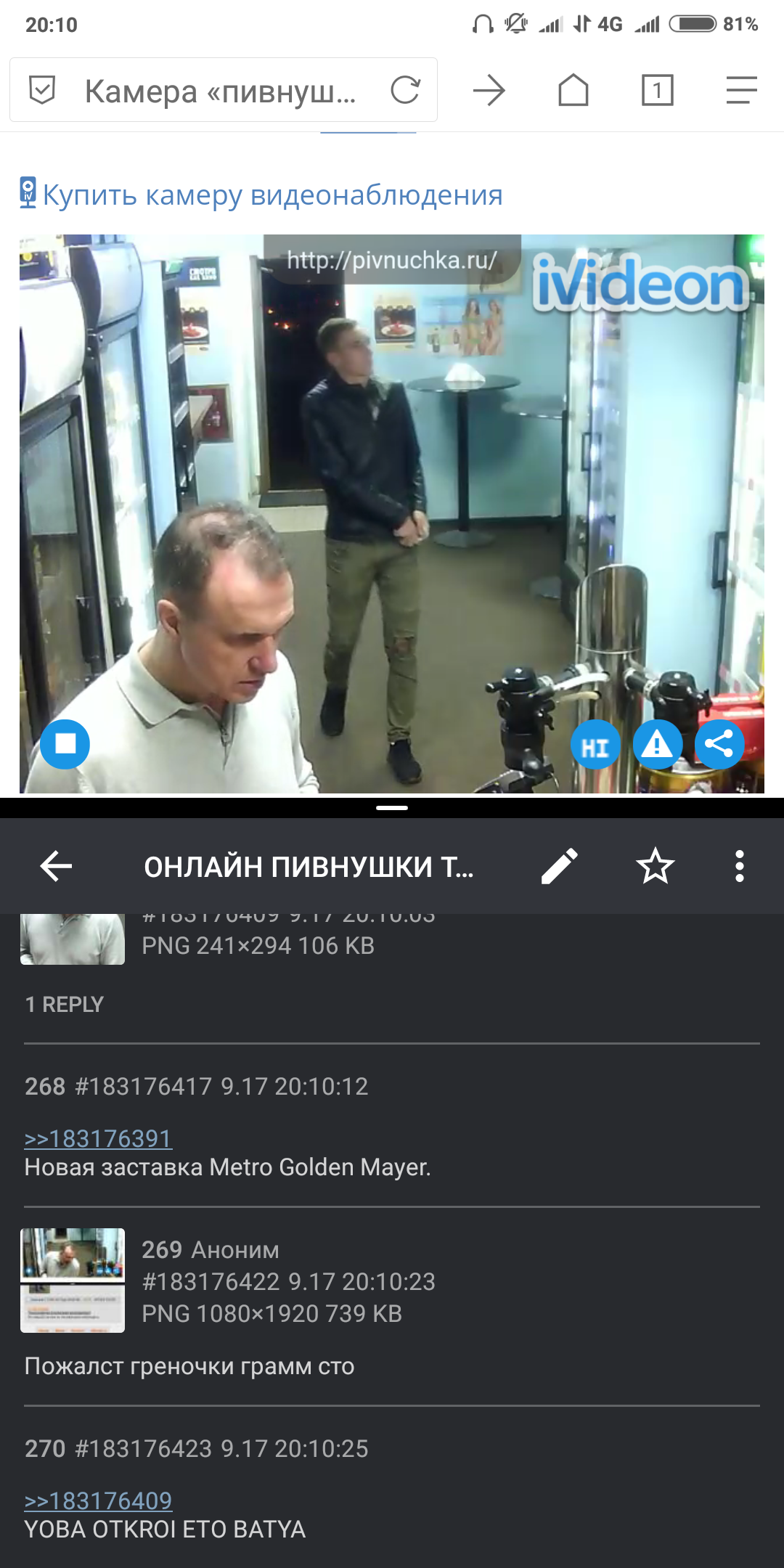Stop the camera video stream
The height and width of the screenshot is (1568, 784).
pyautogui.click(x=65, y=744)
